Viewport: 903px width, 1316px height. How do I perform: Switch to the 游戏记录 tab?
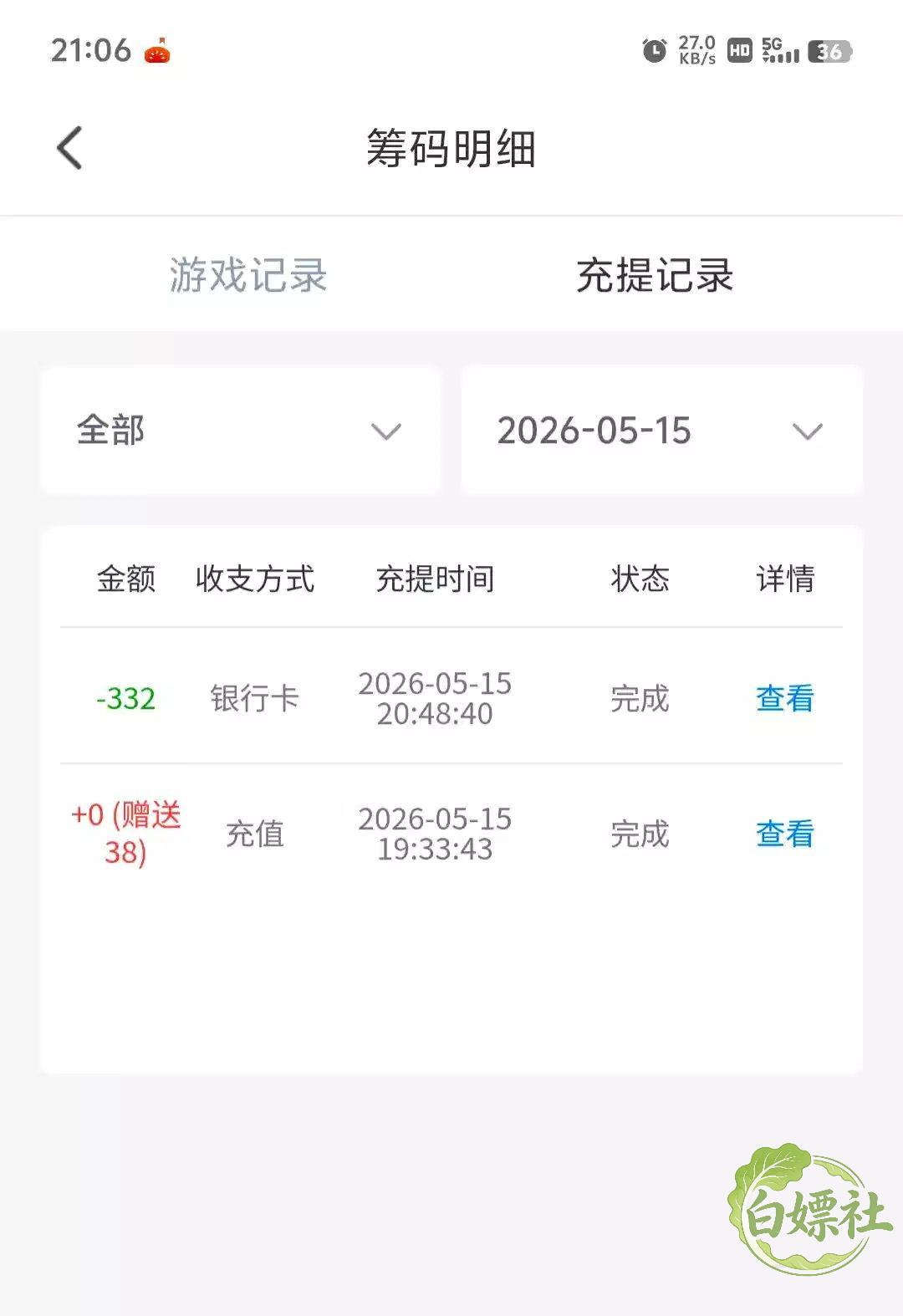248,275
